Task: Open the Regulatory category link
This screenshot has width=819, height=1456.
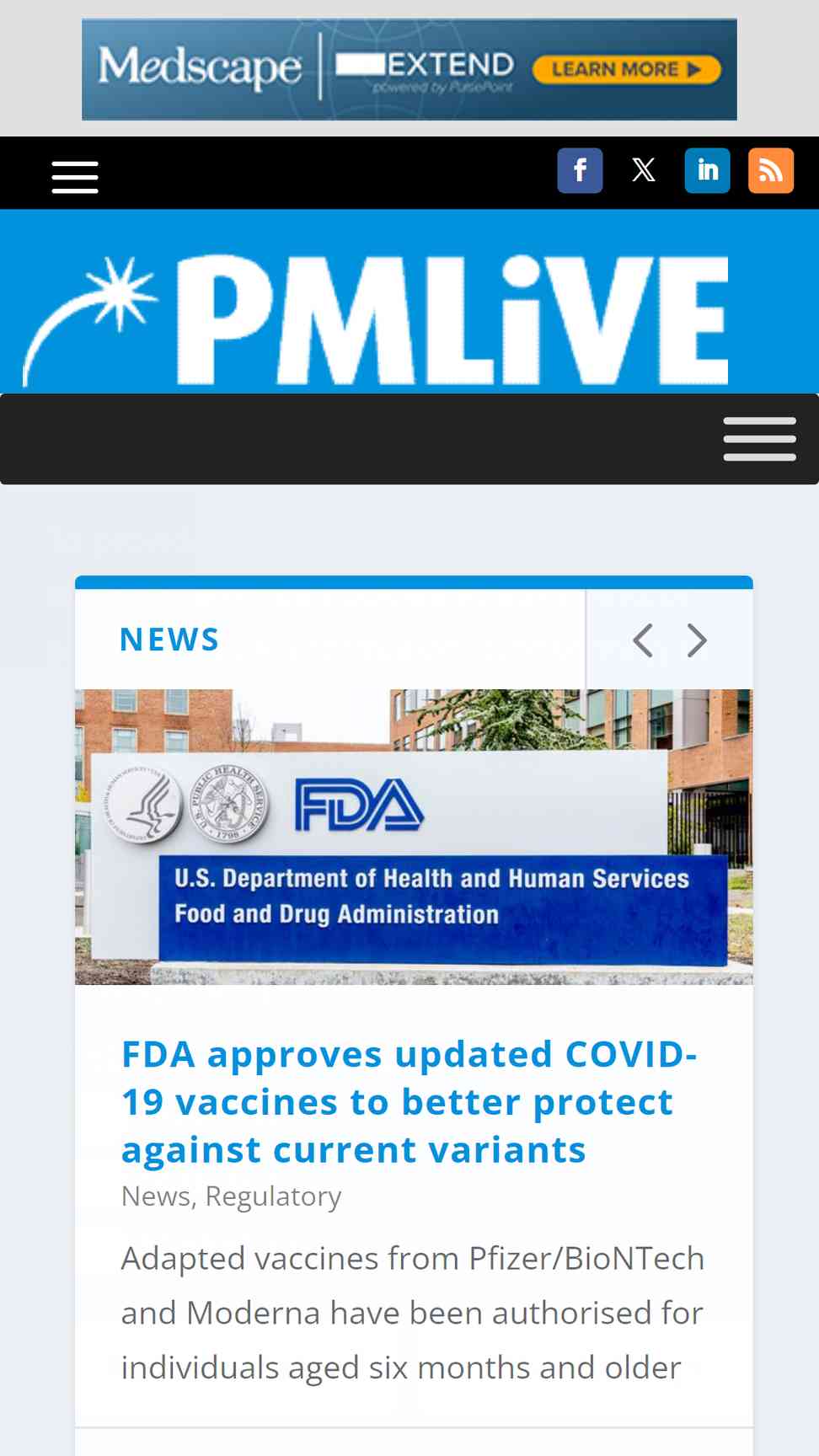Action: (x=274, y=1196)
